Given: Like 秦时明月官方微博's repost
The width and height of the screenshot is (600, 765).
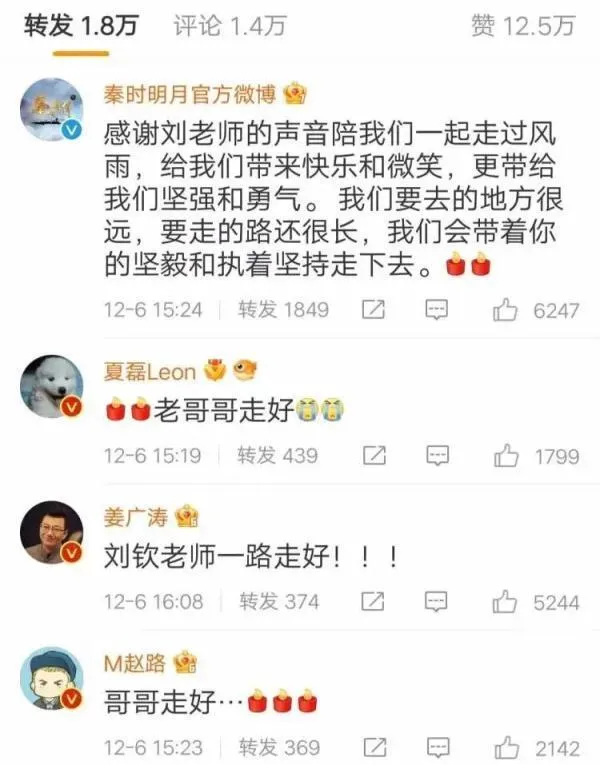Looking at the screenshot, I should [x=506, y=310].
